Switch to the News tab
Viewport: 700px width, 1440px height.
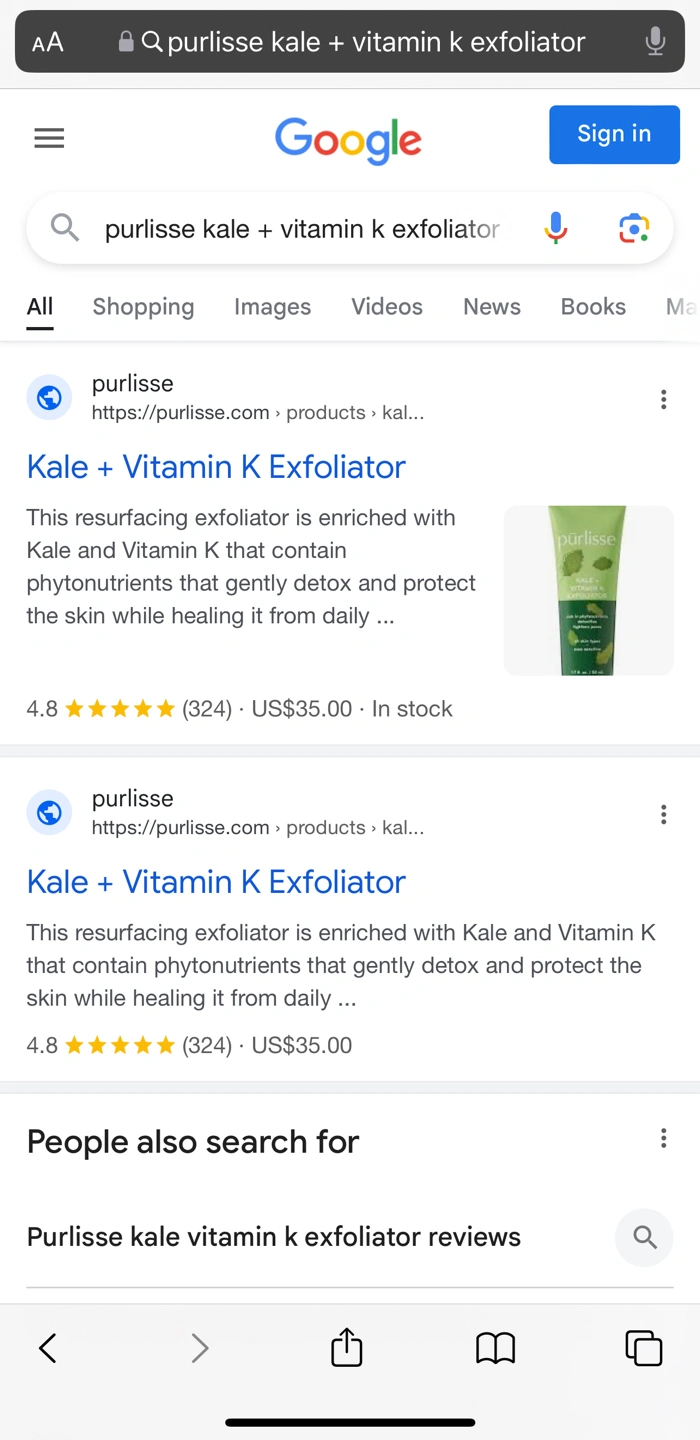click(x=491, y=307)
